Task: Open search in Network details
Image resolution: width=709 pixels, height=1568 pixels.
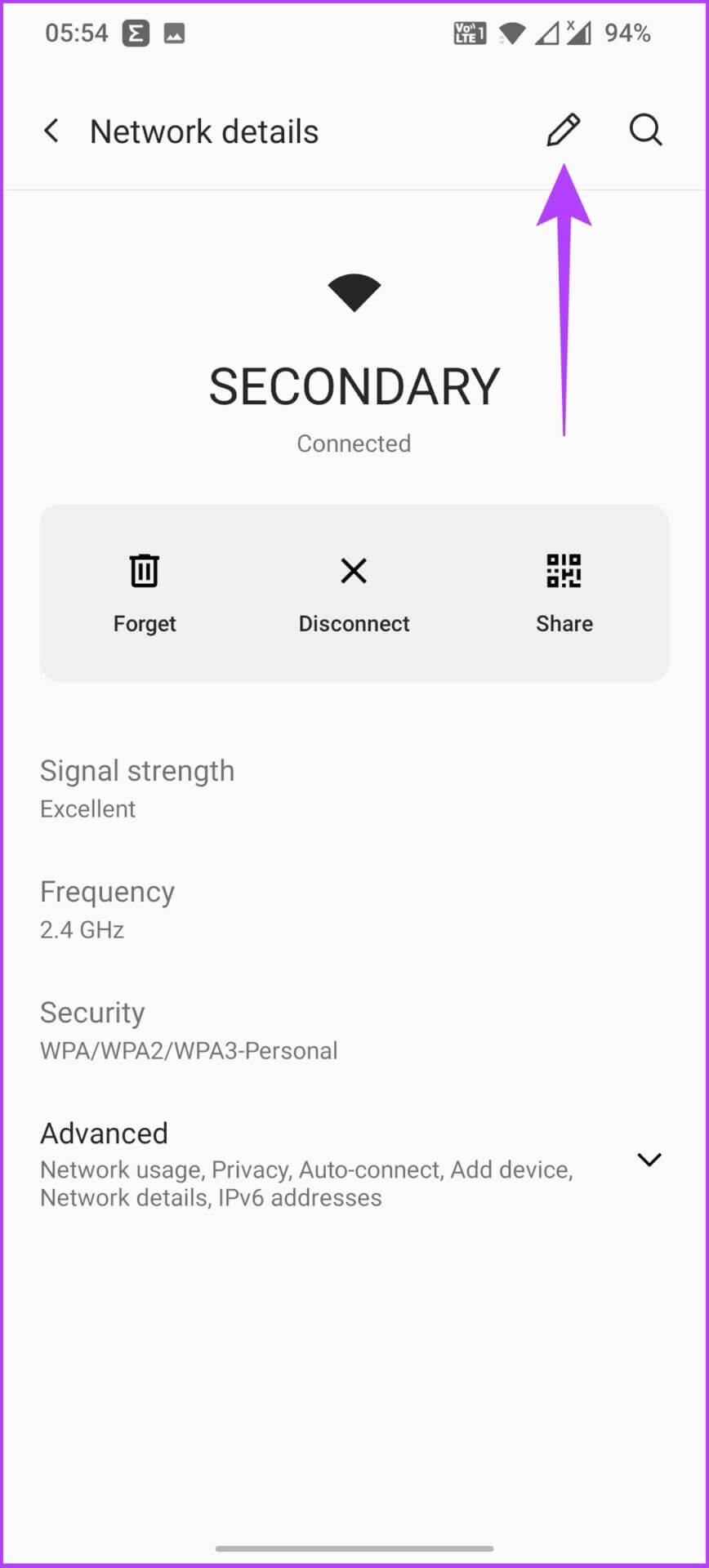Action: 645,131
